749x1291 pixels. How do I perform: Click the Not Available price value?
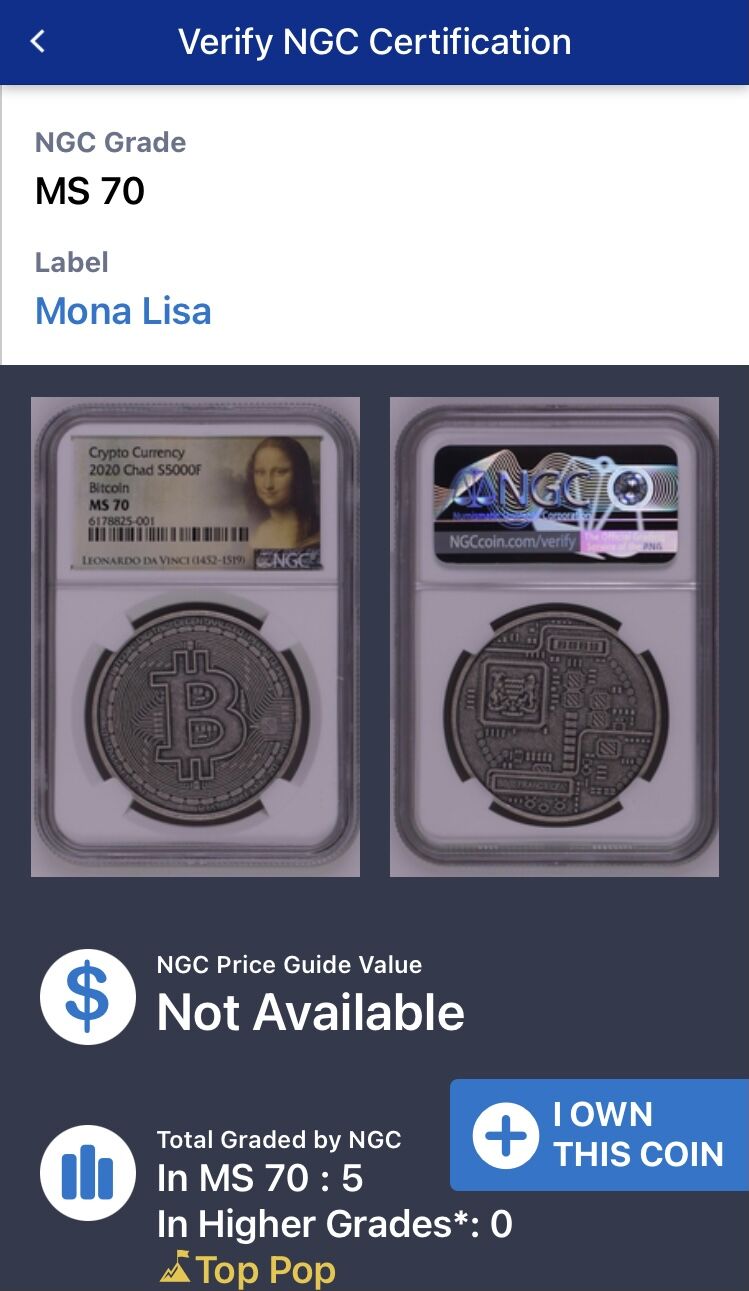[x=310, y=1011]
